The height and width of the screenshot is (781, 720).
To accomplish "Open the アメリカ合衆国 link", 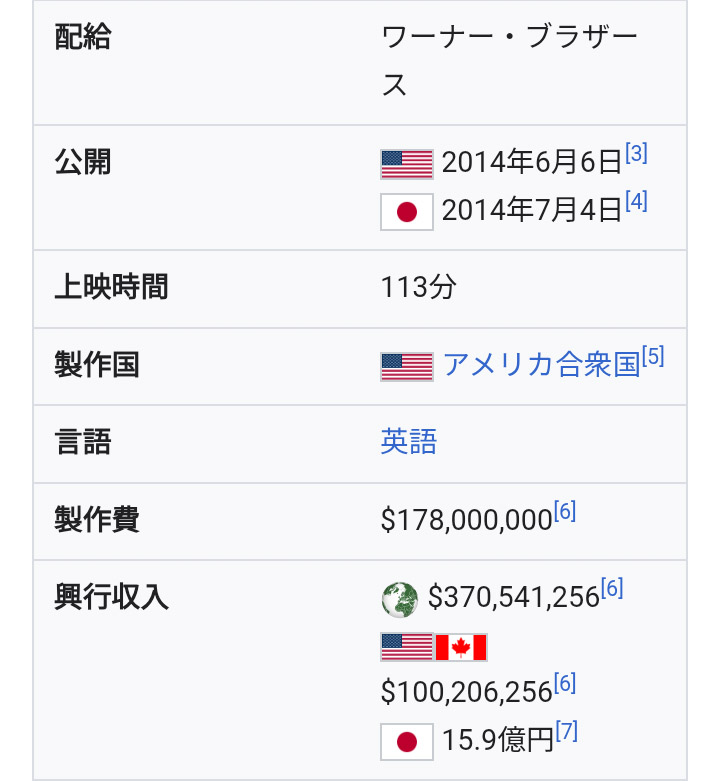I will coord(540,365).
